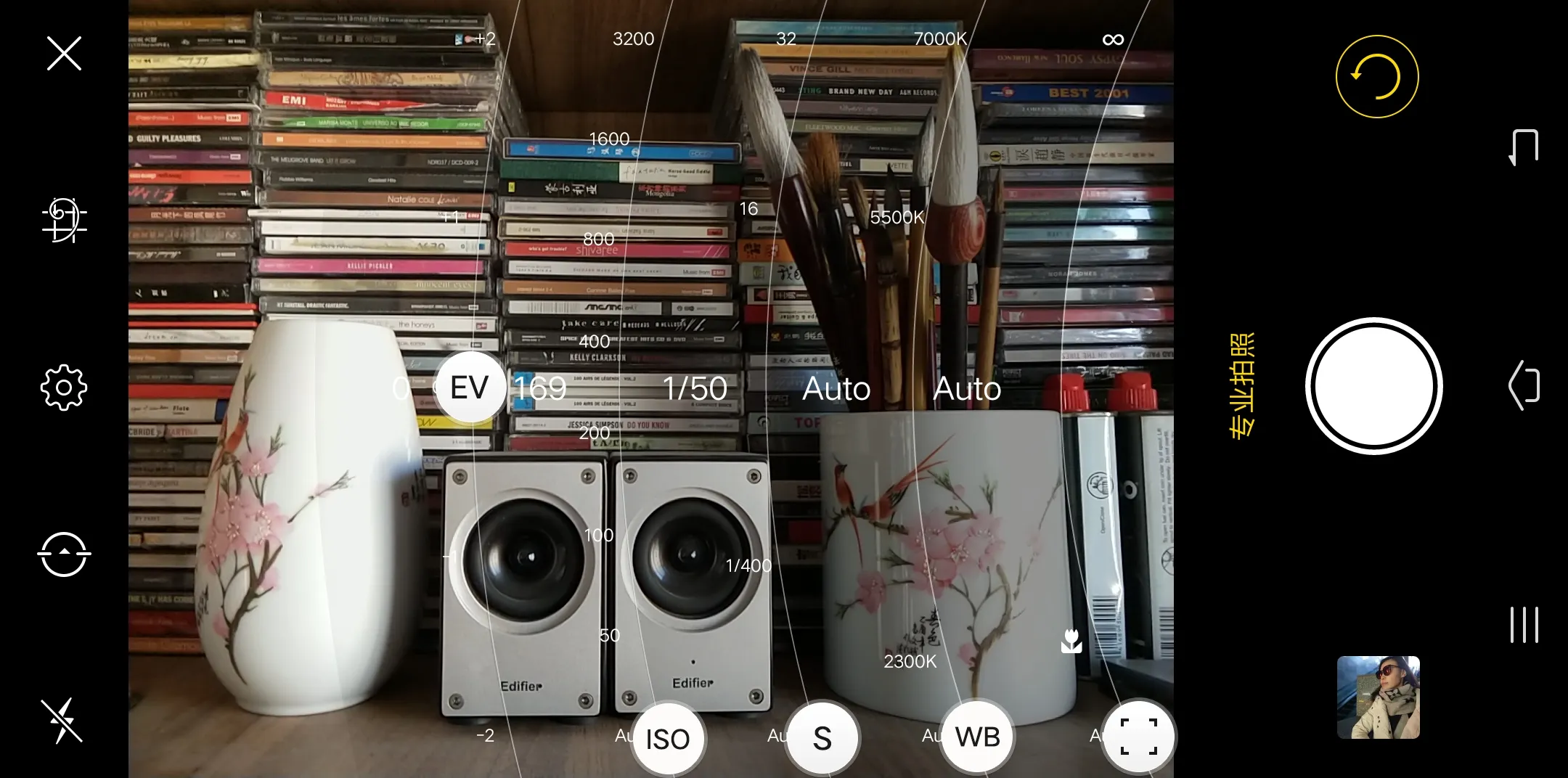This screenshot has width=1568, height=778.
Task: Set ISO to 1600 on the dial
Action: click(x=609, y=139)
